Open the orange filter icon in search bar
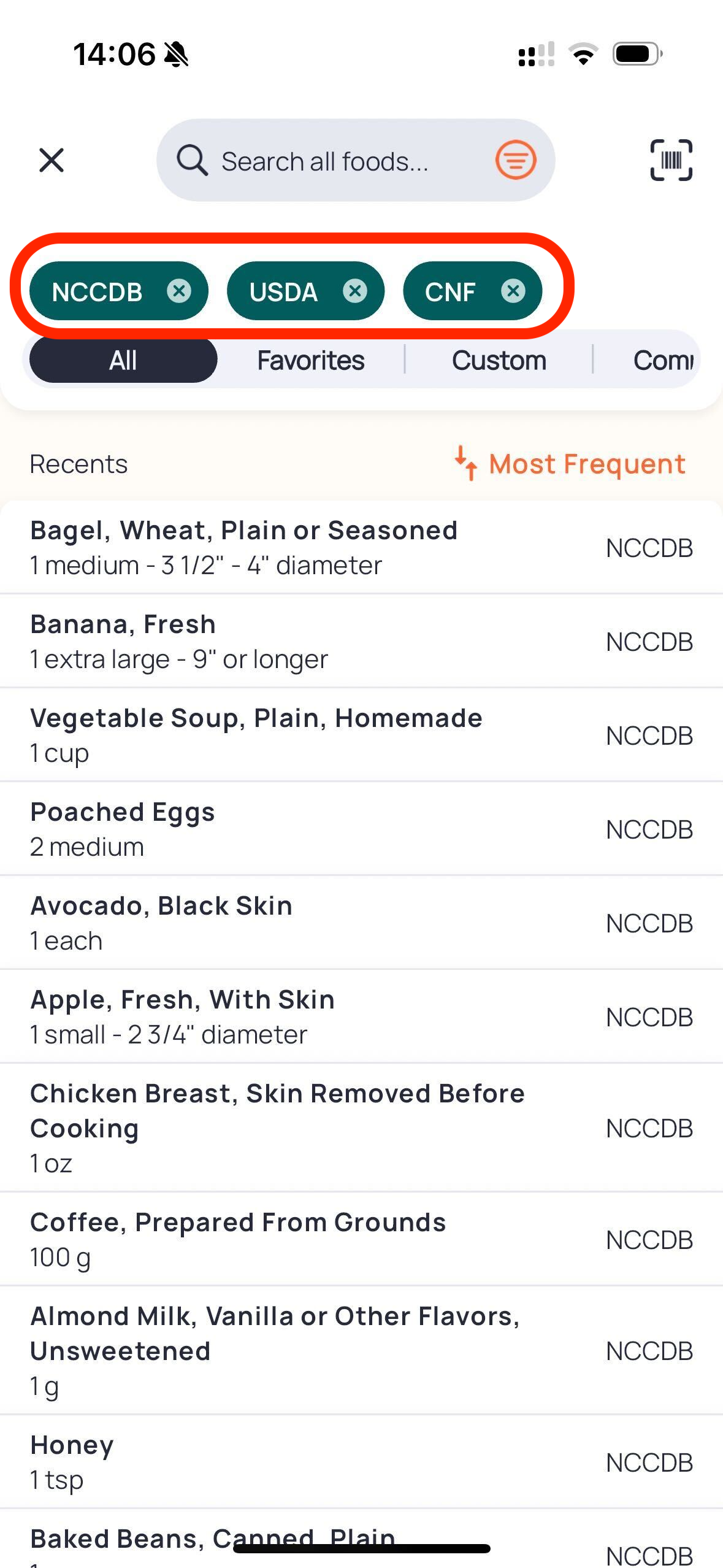This screenshot has width=723, height=1568. pos(516,161)
